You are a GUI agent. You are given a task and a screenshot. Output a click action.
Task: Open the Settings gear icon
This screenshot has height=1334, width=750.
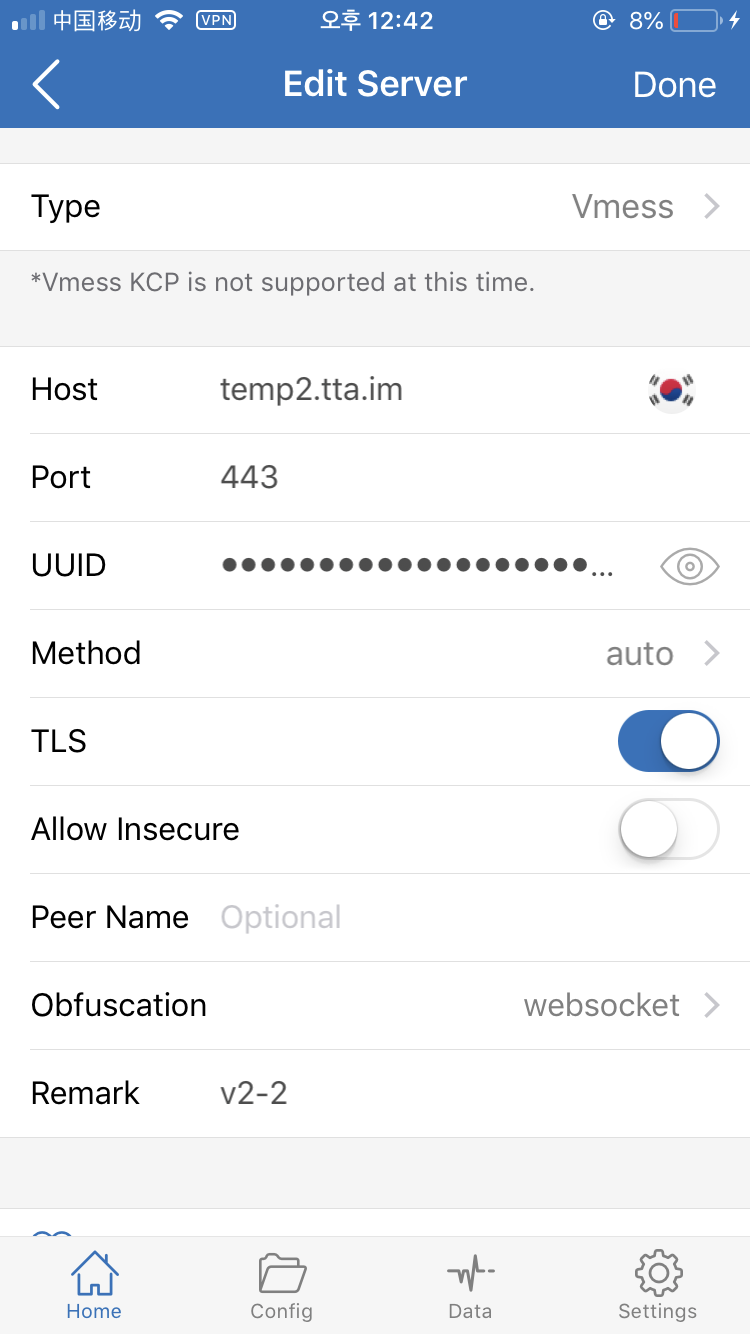click(657, 1273)
